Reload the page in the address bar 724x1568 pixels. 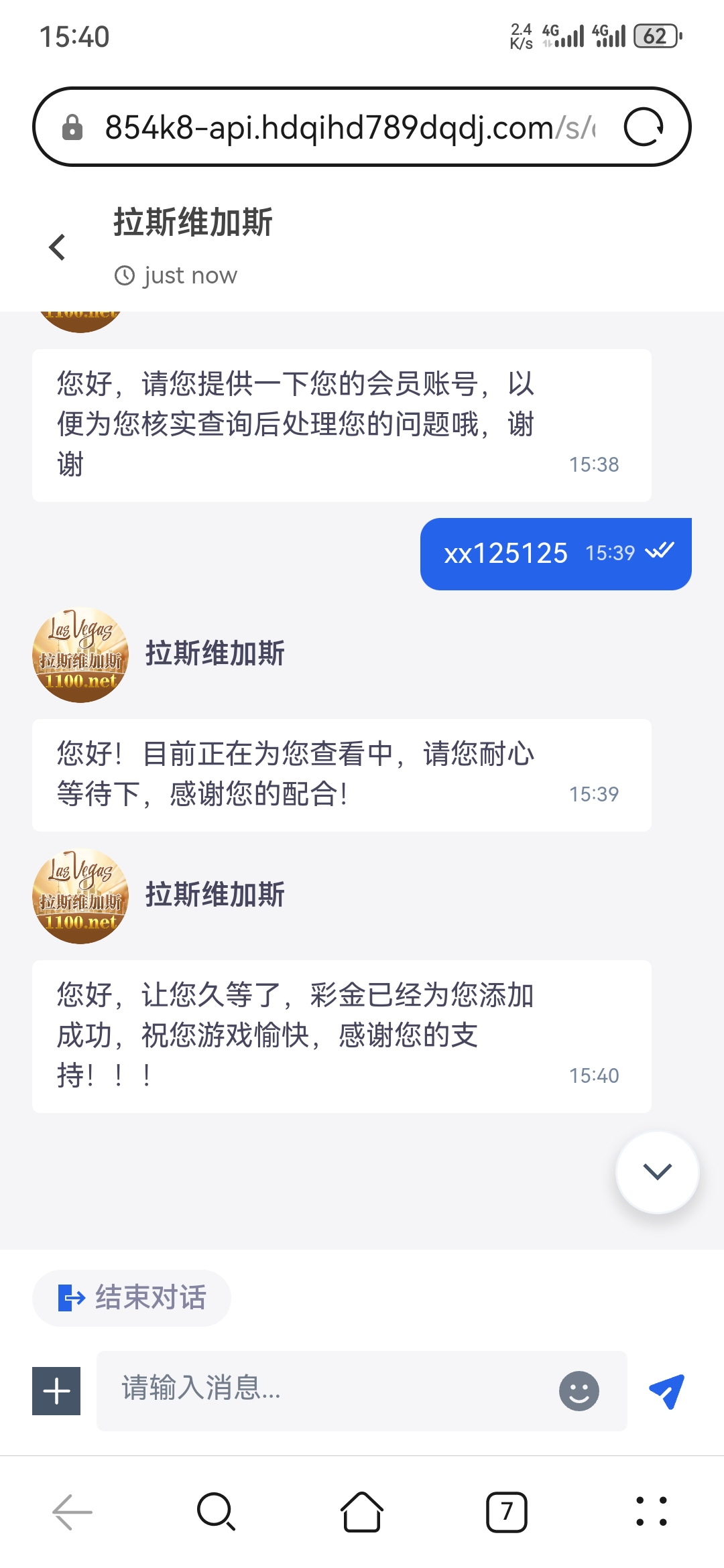(x=643, y=127)
